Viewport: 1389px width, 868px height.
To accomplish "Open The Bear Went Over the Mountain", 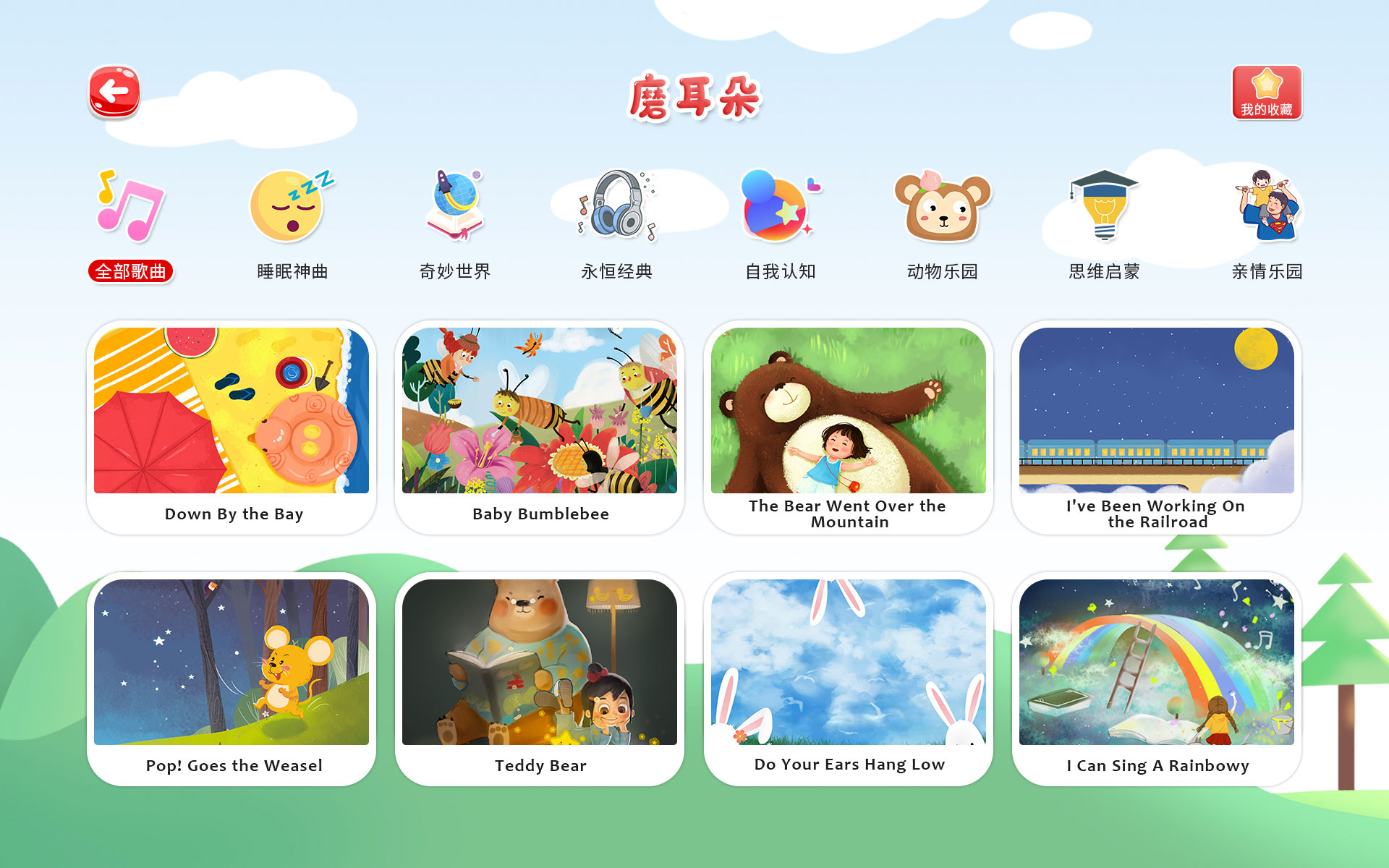I will 848,427.
